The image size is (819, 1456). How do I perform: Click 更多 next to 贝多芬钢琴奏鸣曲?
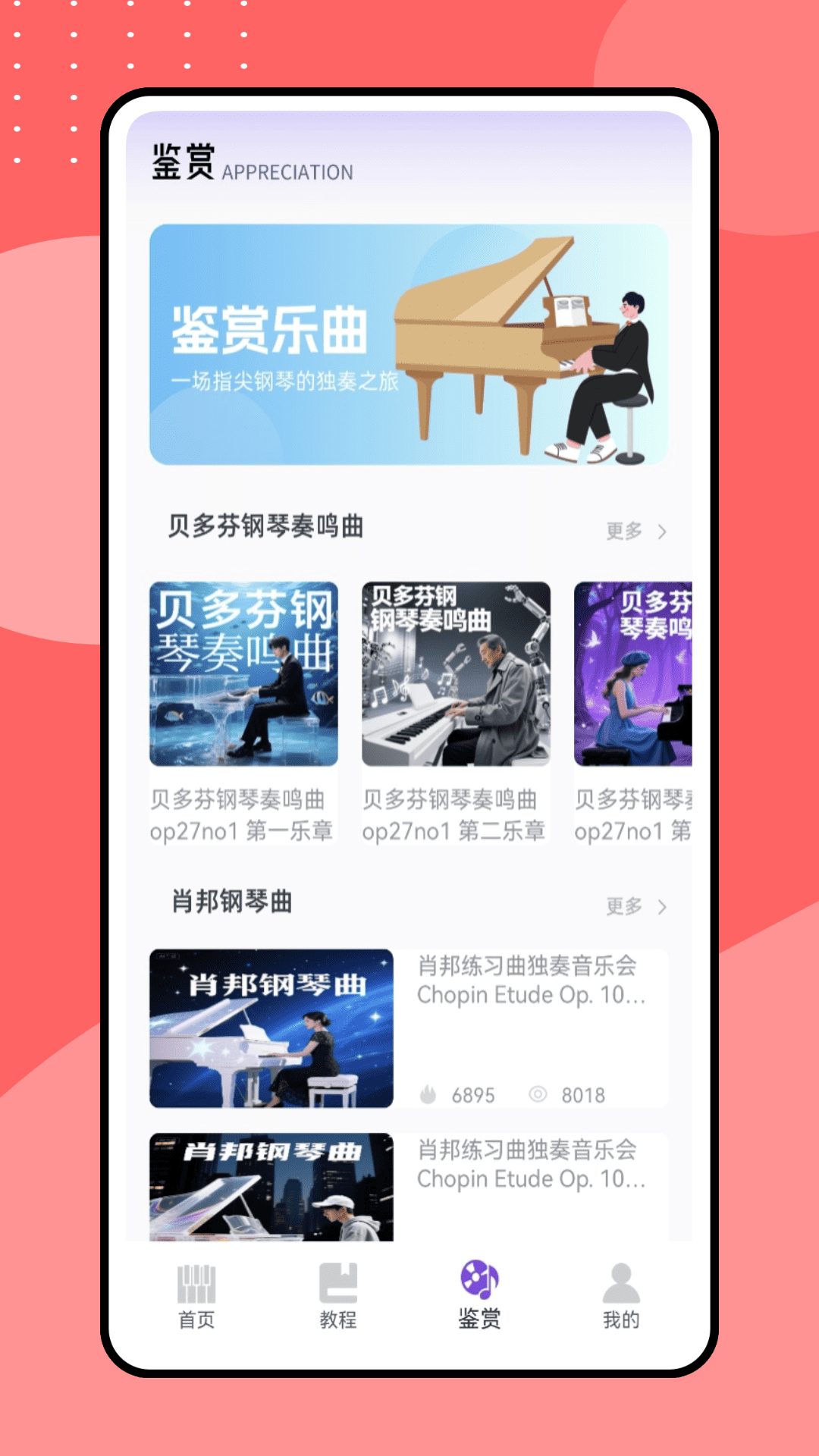623,531
